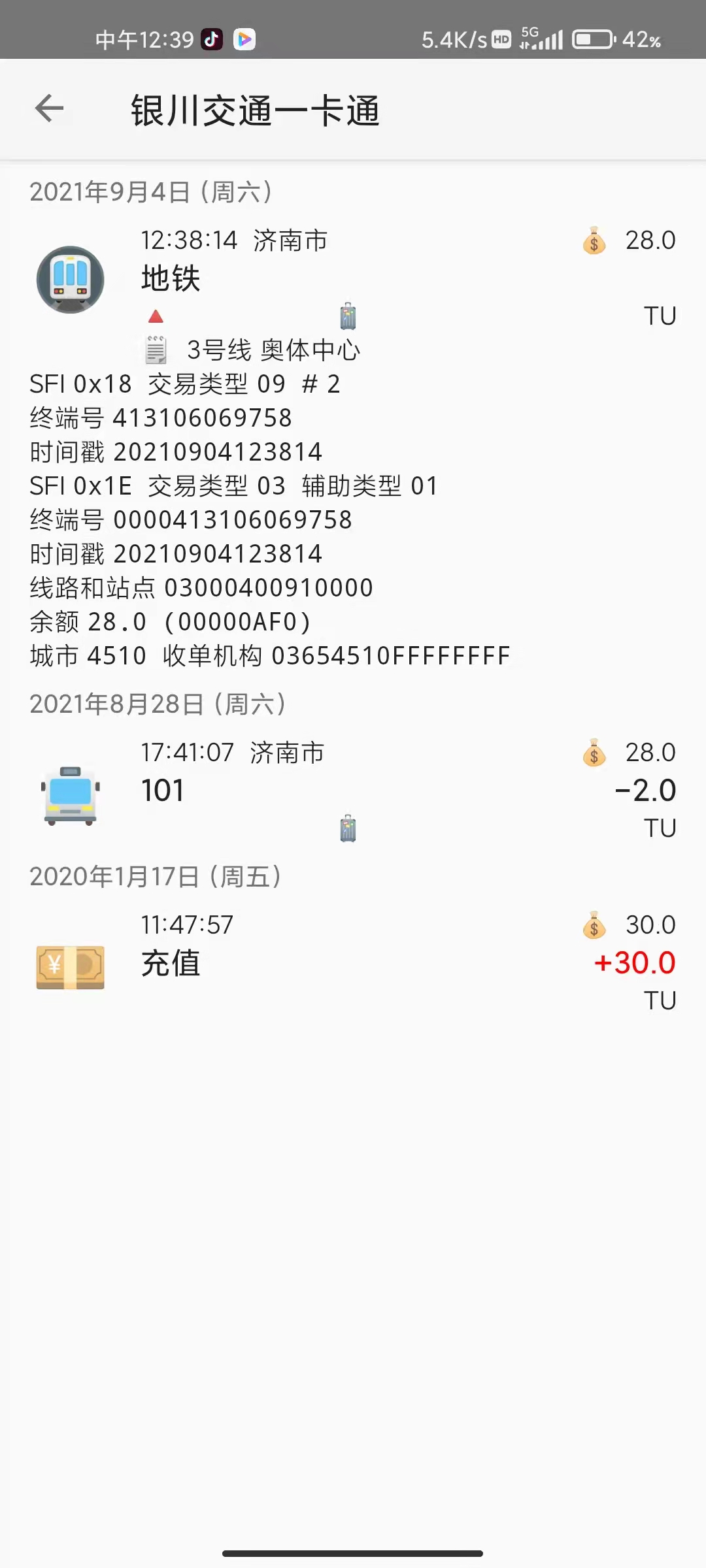Go back using the top-left arrow
This screenshot has width=706, height=1568.
click(49, 108)
